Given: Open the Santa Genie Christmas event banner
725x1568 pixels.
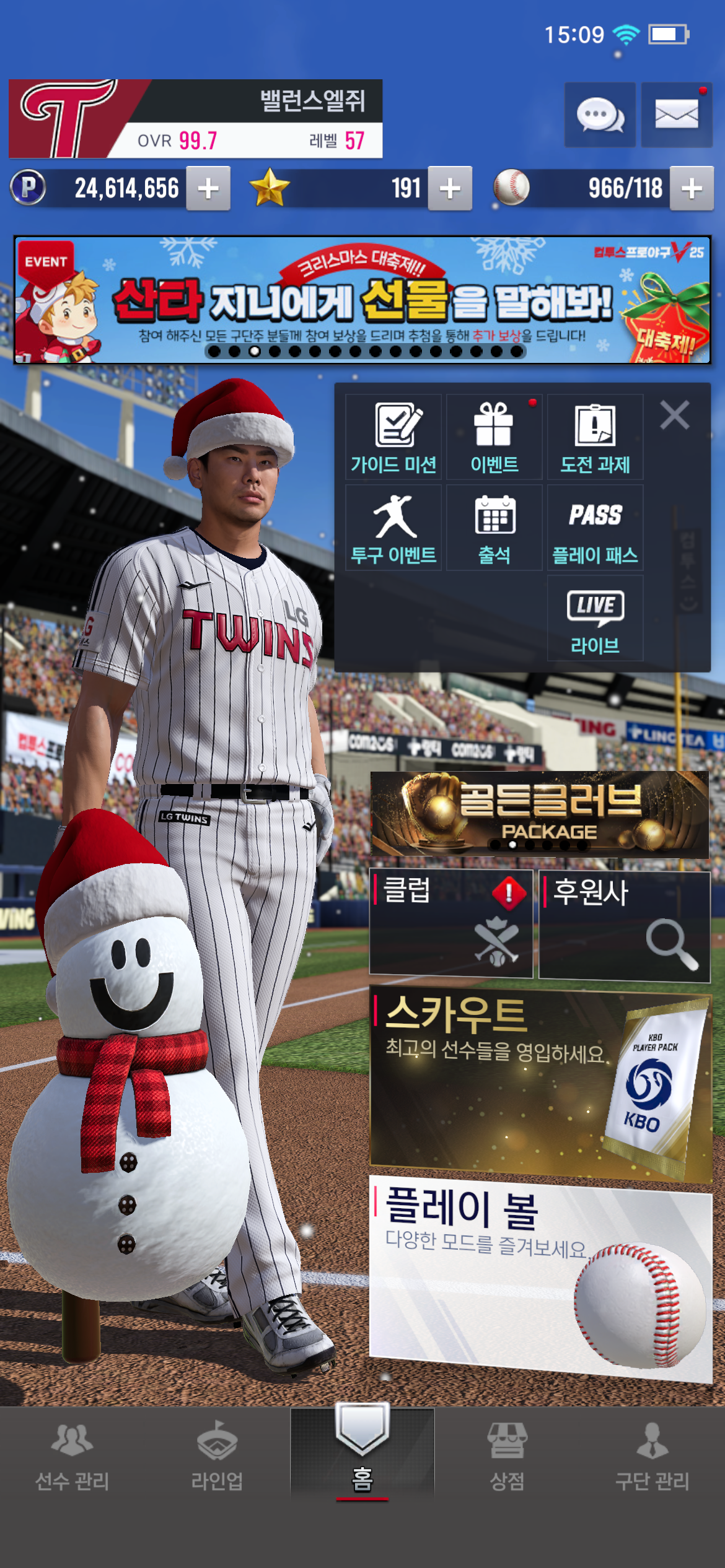Looking at the screenshot, I should tap(362, 300).
